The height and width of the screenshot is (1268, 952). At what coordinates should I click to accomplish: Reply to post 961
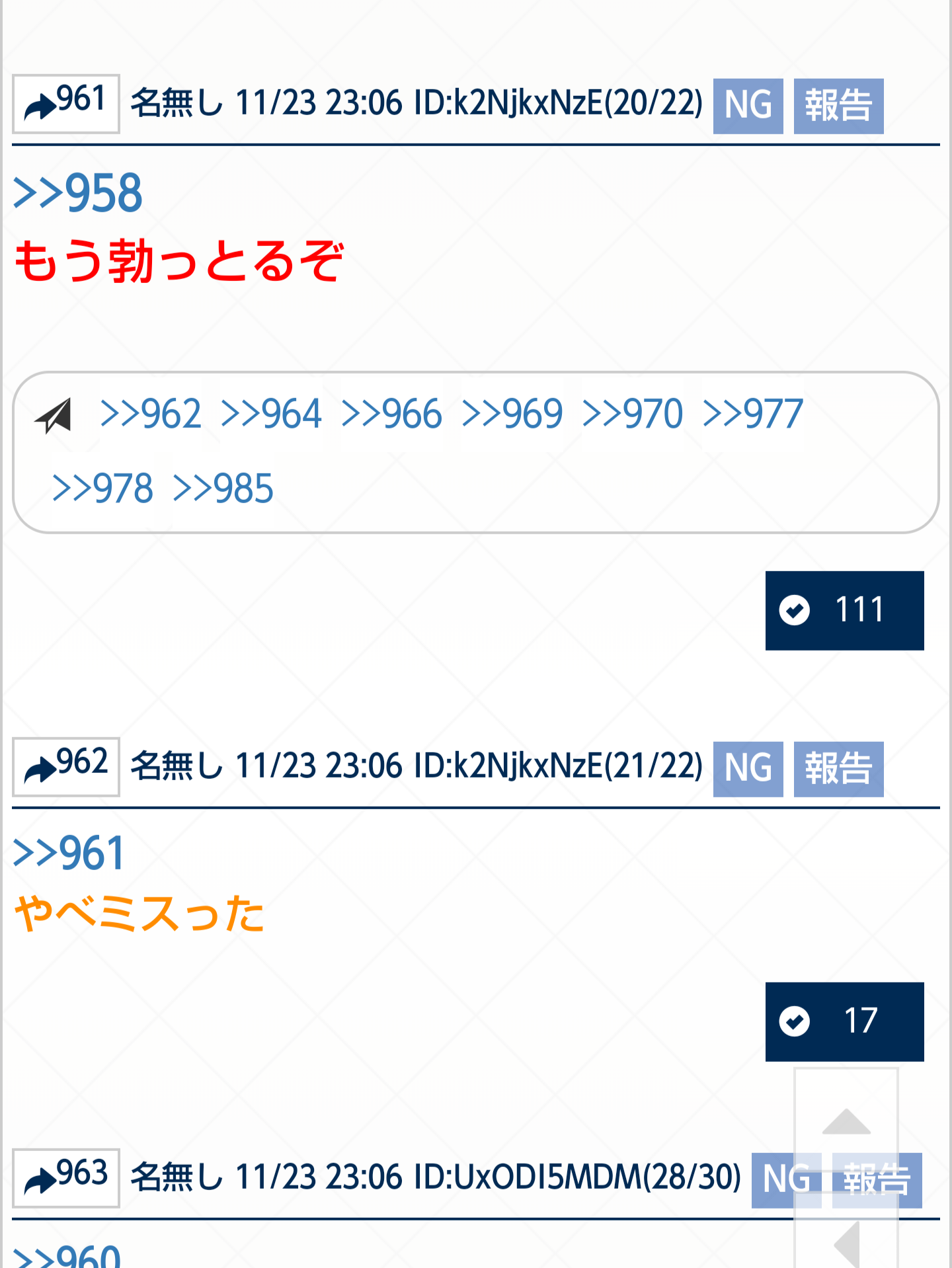(65, 104)
